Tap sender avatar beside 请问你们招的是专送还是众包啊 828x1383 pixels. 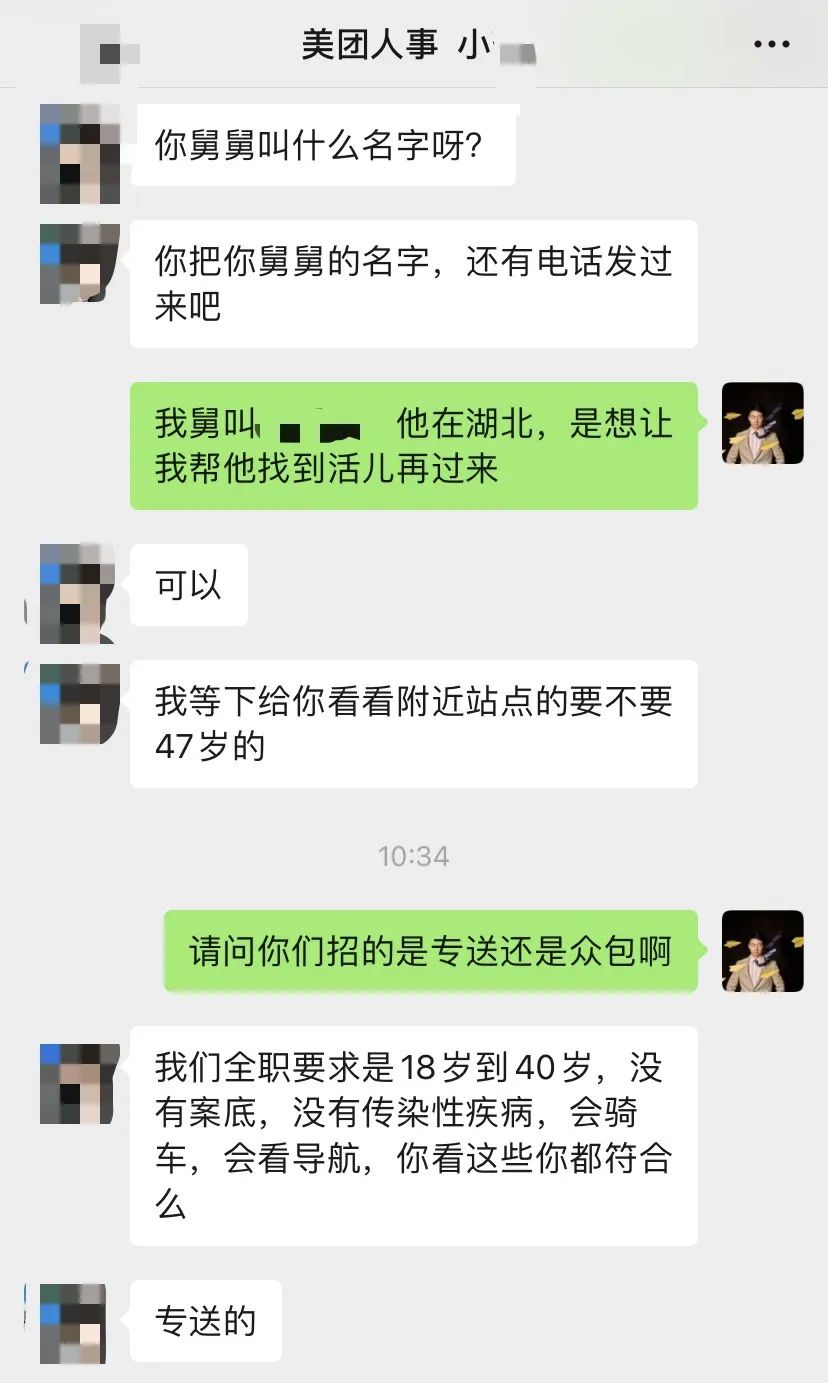(763, 951)
